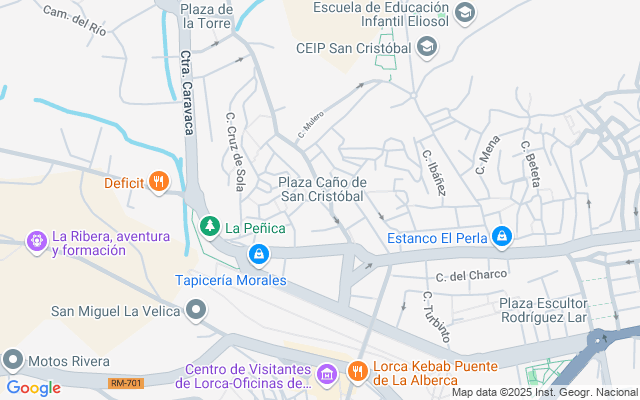Select the La Peñica park marker

(x=210, y=227)
